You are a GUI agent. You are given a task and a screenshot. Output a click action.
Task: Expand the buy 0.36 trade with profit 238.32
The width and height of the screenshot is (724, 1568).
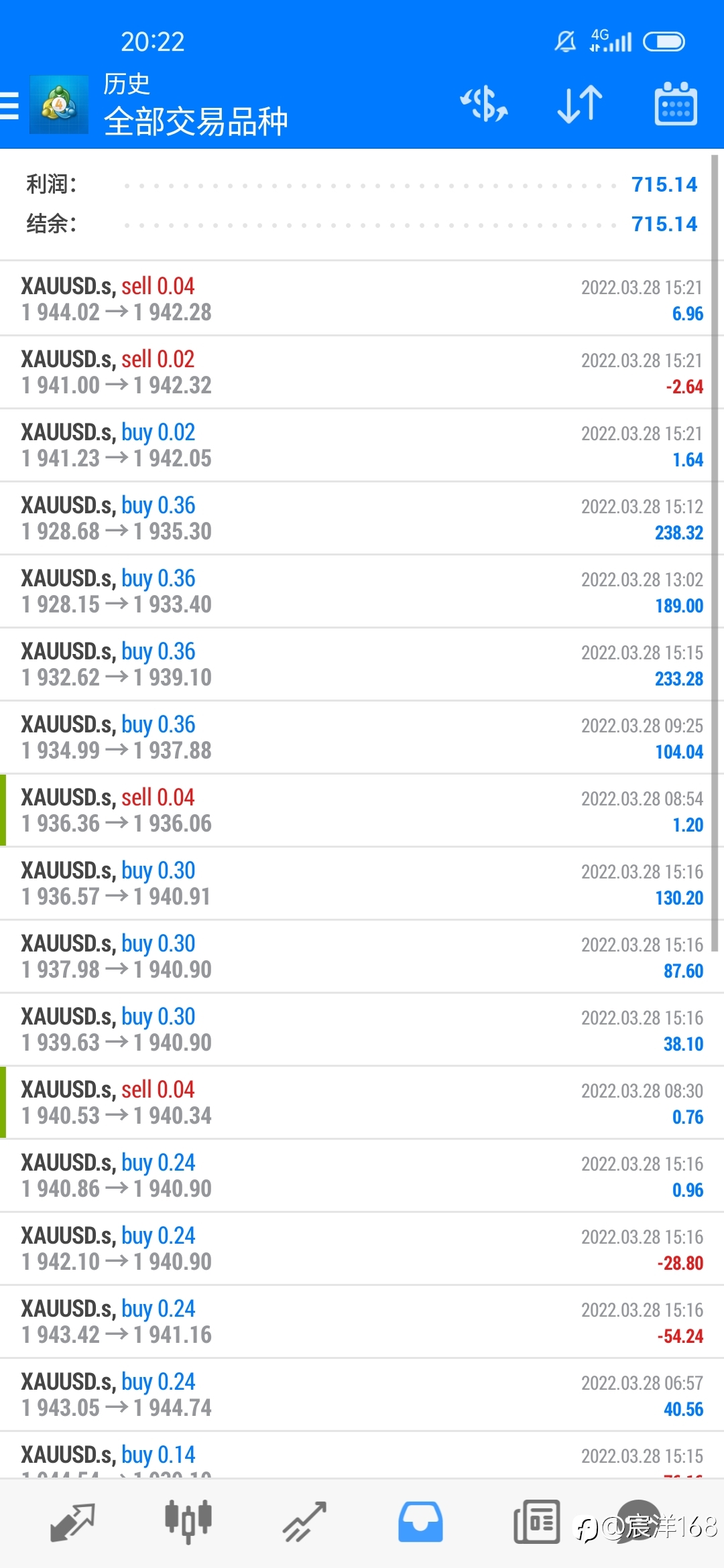point(362,518)
